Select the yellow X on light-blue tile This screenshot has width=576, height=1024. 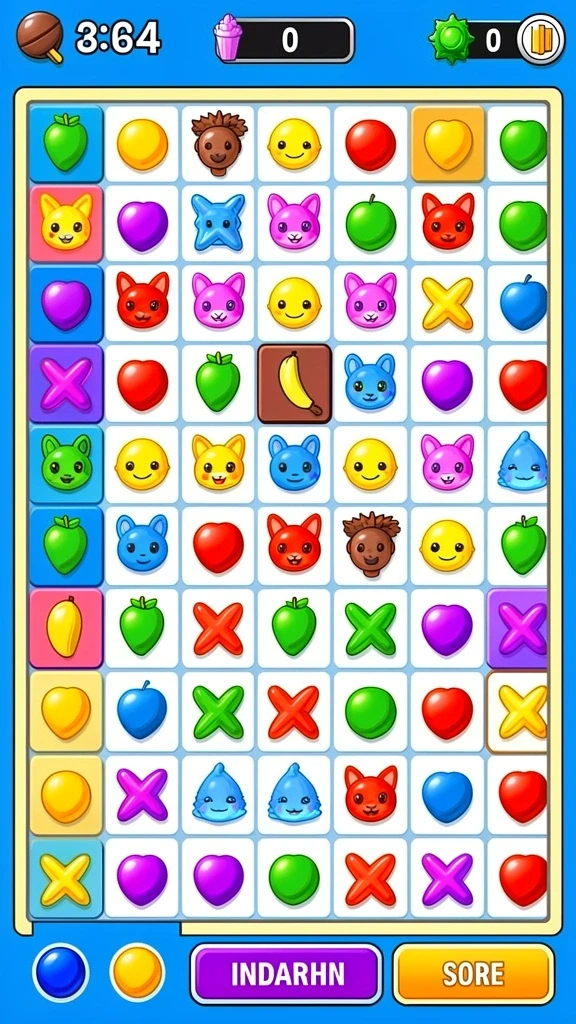(65, 879)
